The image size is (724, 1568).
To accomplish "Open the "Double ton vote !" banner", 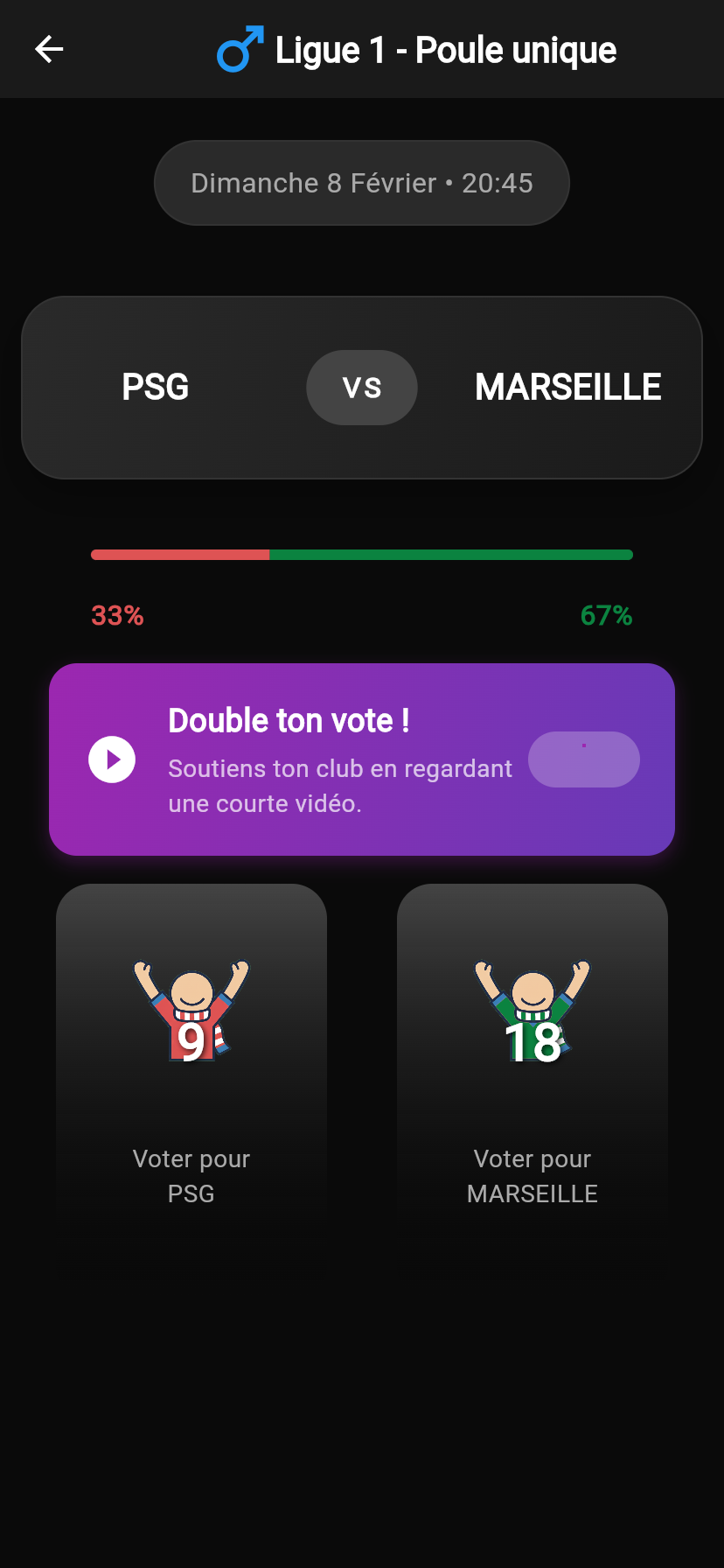I will pyautogui.click(x=361, y=759).
